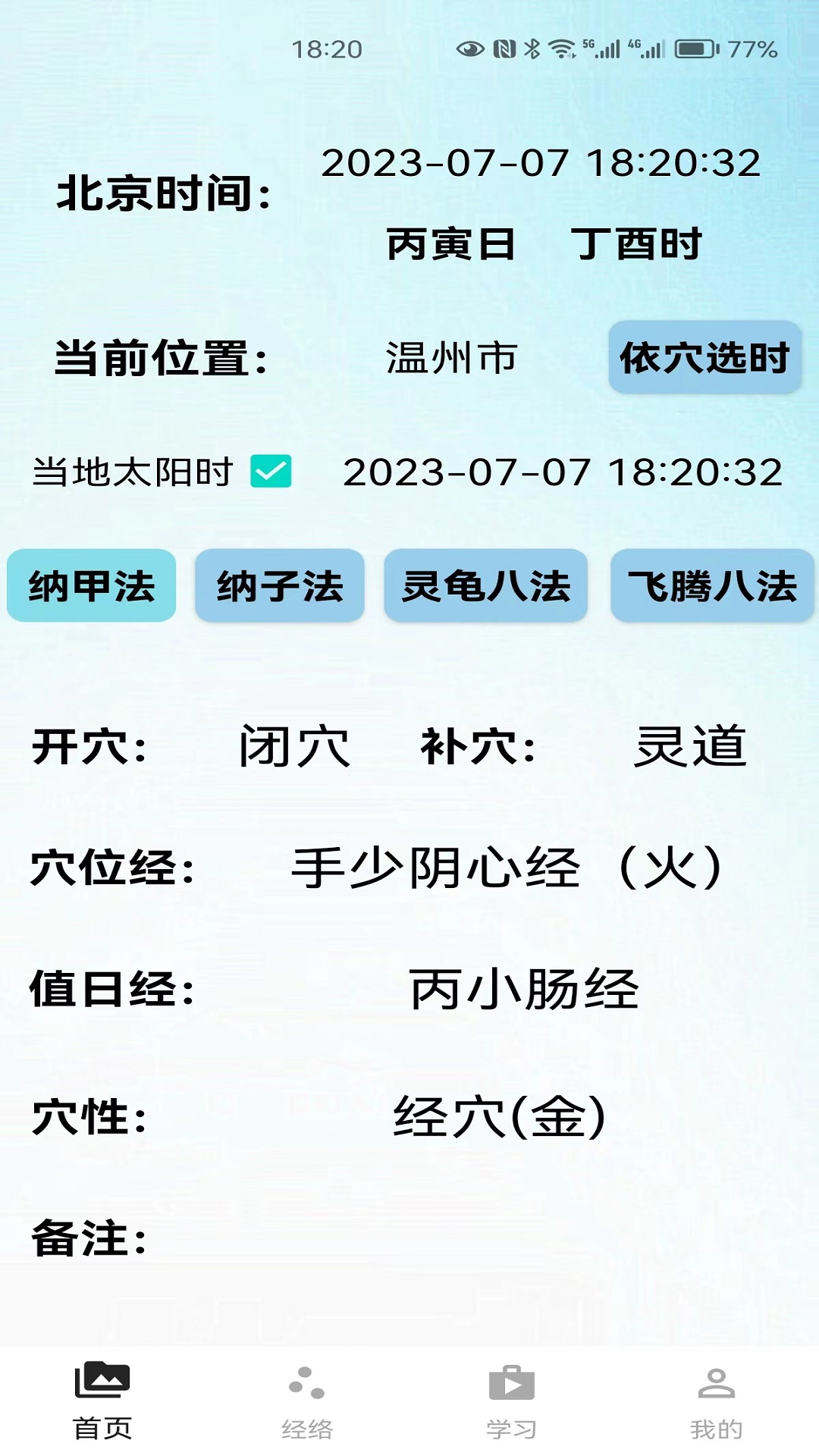Select the 纳甲法 method

(x=92, y=586)
